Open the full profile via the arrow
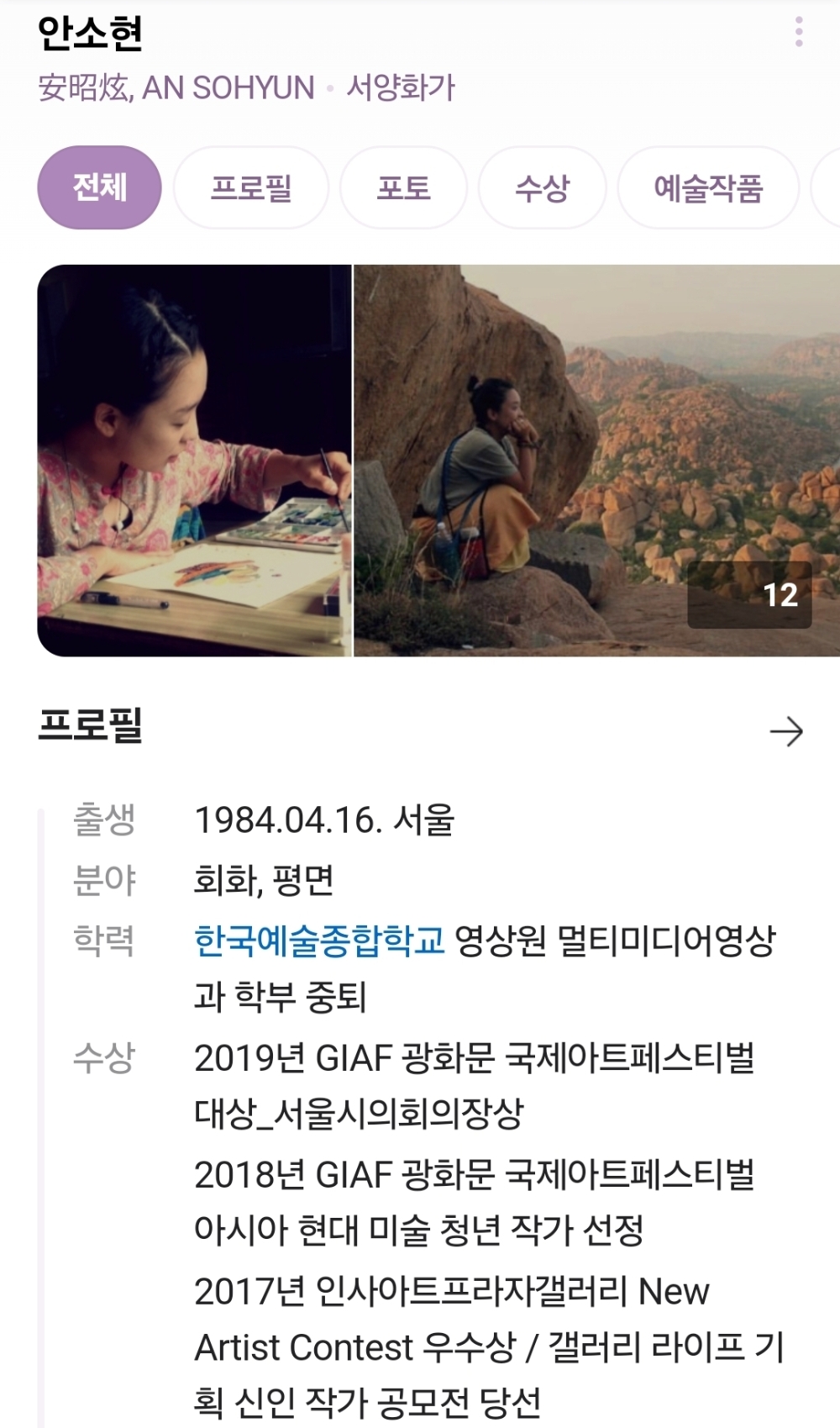The width and height of the screenshot is (840, 1428). click(x=785, y=731)
